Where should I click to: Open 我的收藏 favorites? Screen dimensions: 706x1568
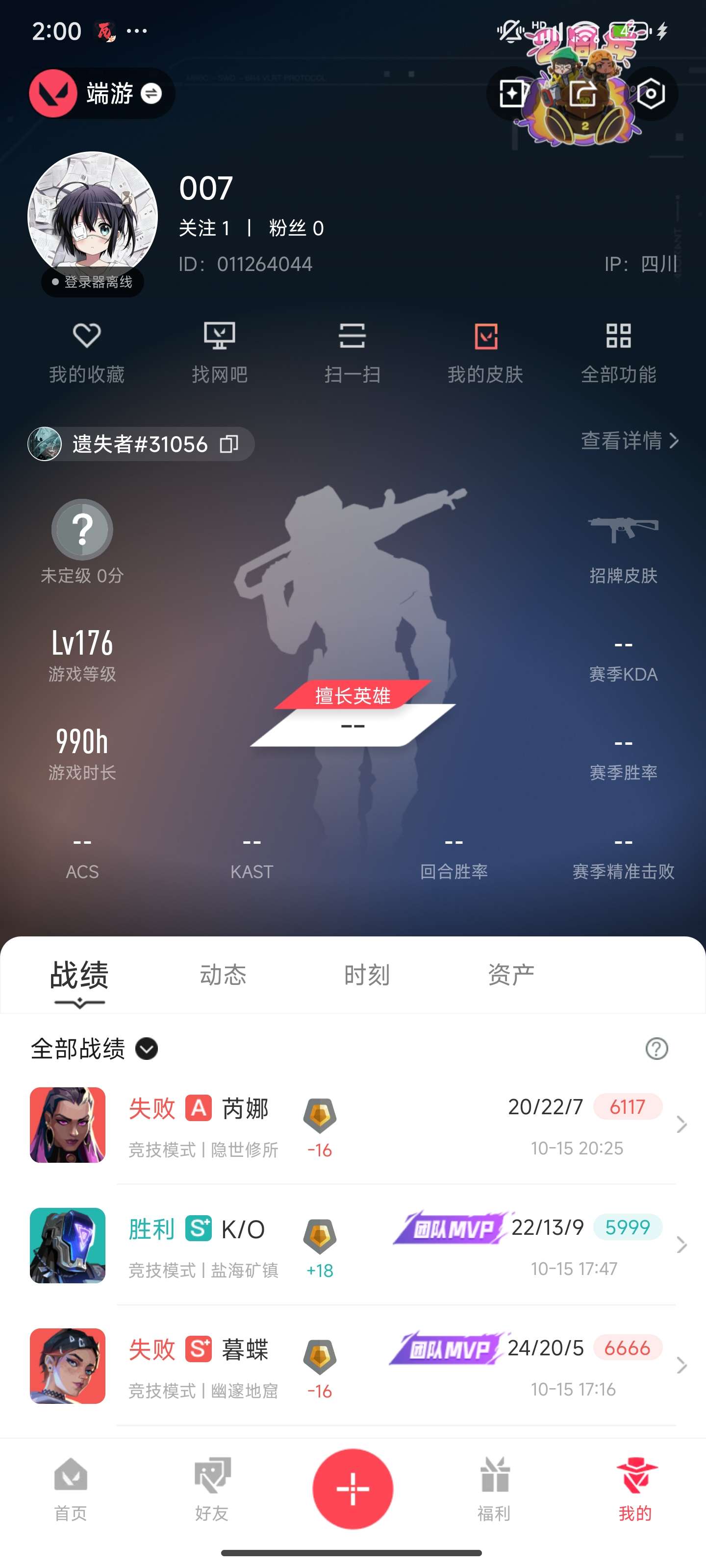pyautogui.click(x=86, y=352)
